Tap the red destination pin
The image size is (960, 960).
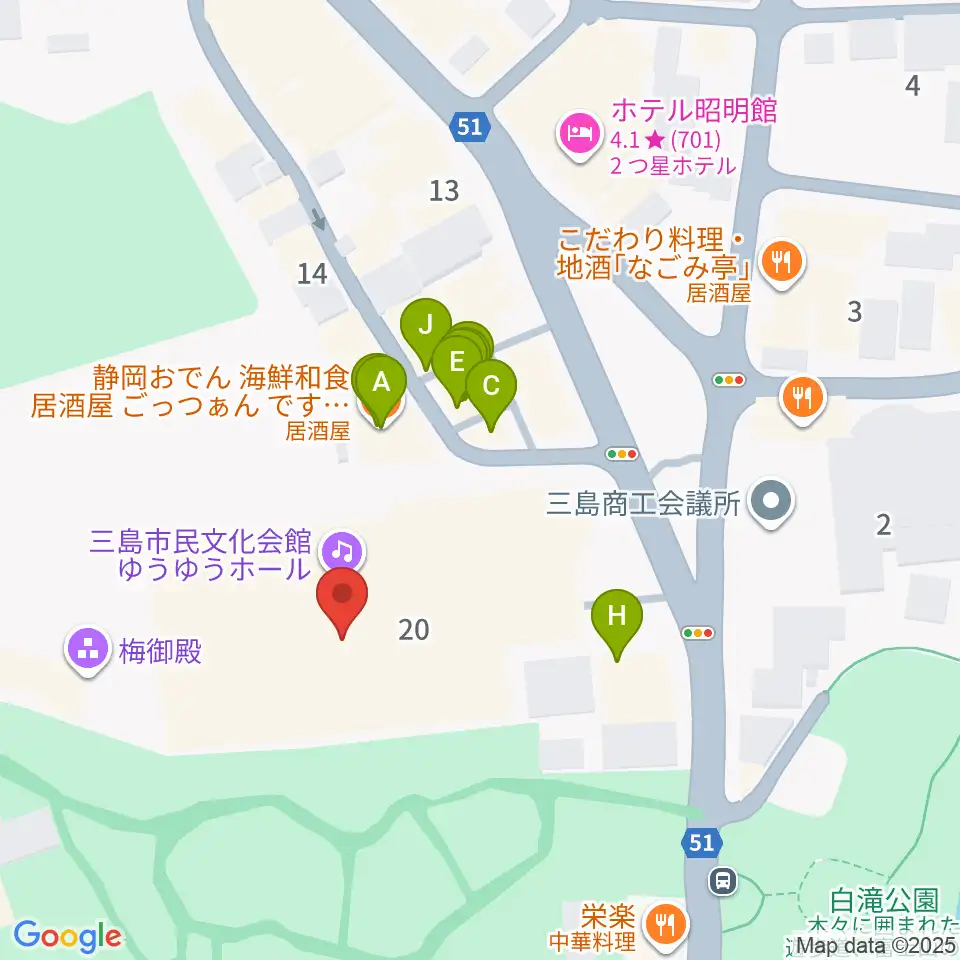343,594
